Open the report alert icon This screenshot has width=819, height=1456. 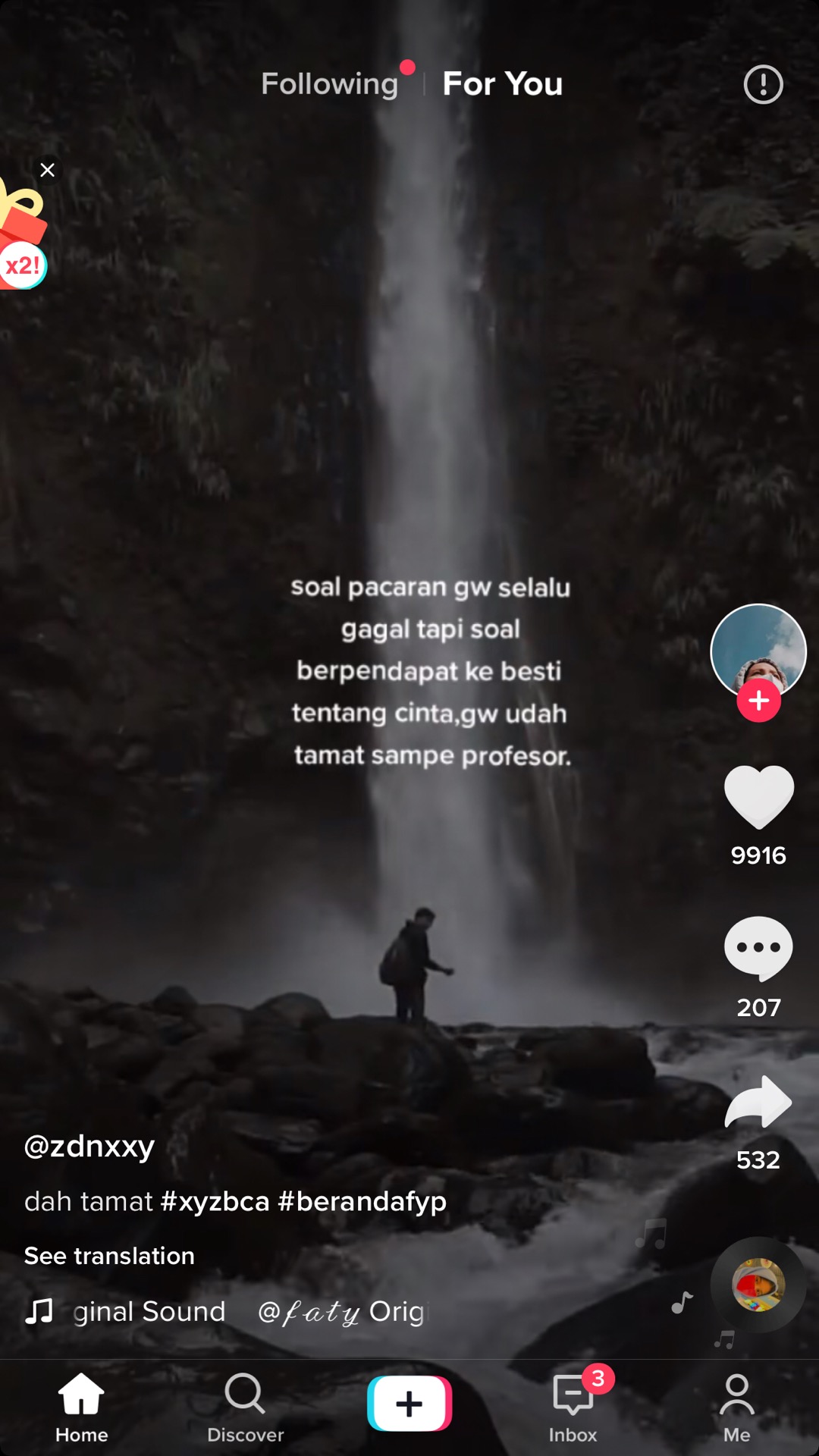click(763, 84)
